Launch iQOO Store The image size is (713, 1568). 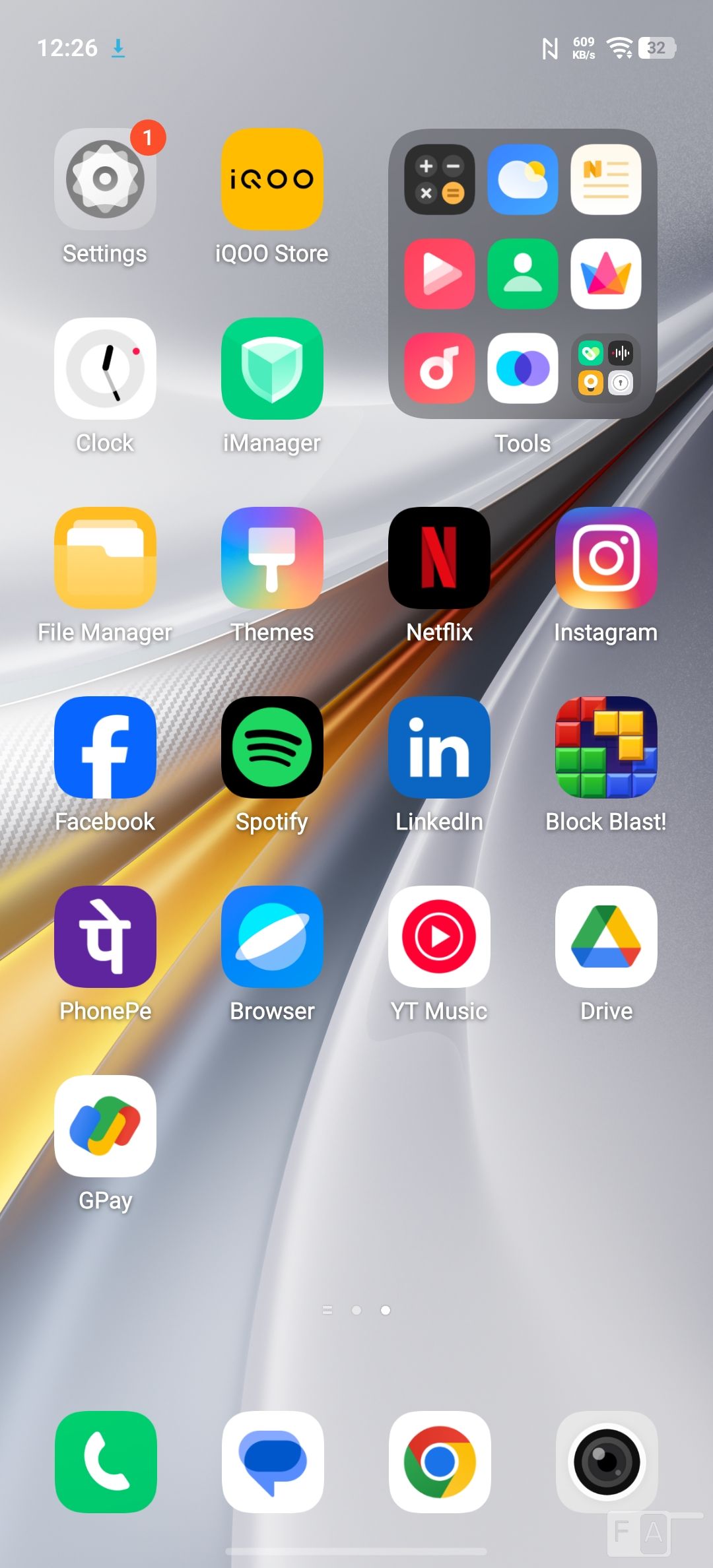(272, 179)
